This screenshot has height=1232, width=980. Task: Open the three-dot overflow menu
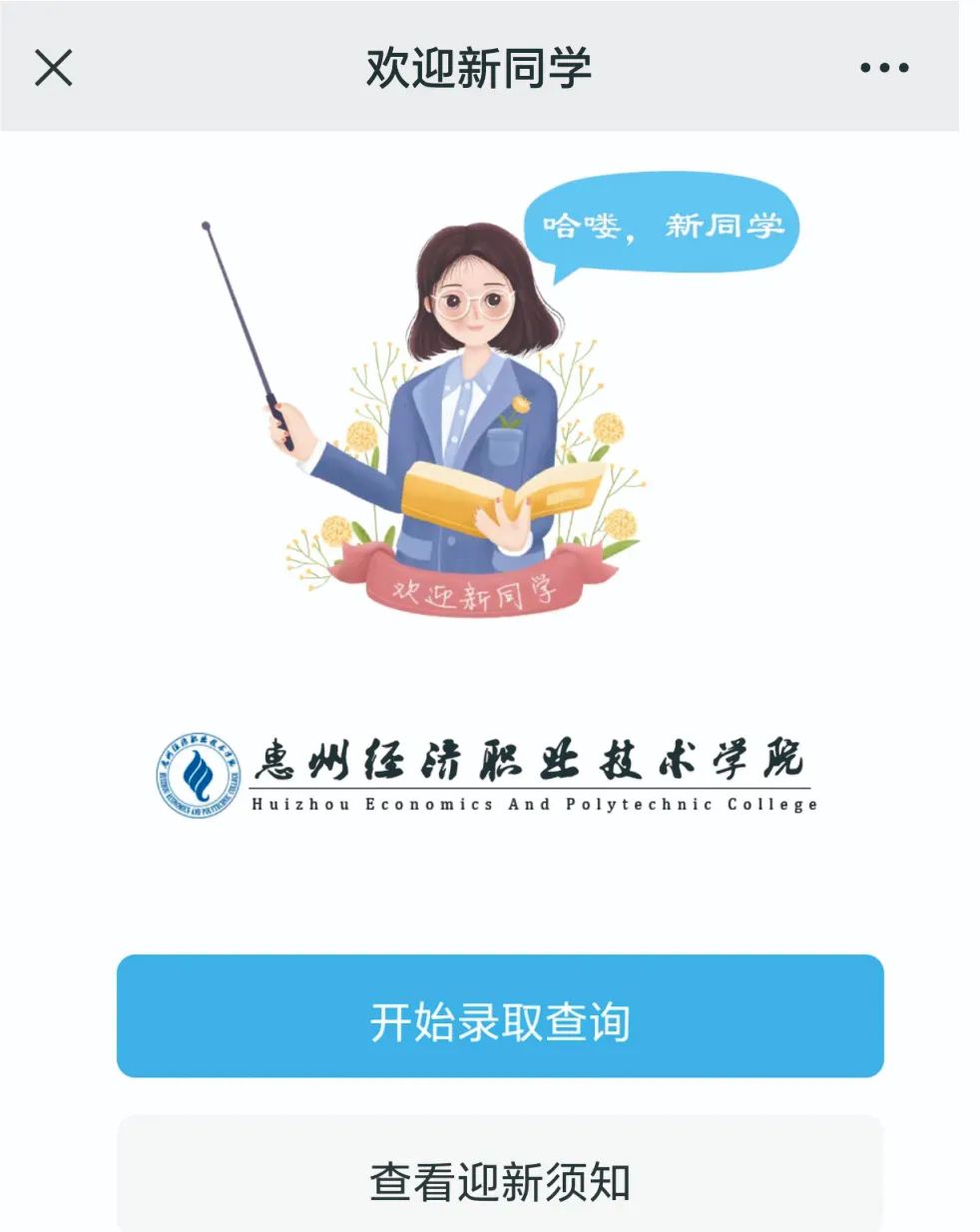pyautogui.click(x=884, y=68)
